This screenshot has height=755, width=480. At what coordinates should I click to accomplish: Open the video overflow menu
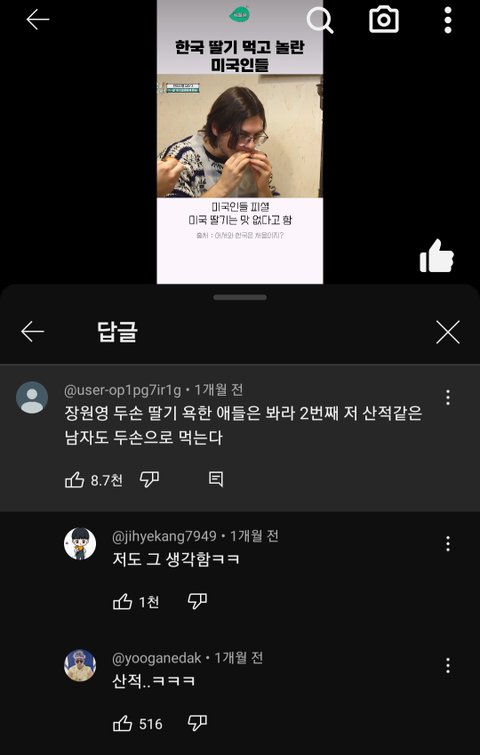(448, 20)
